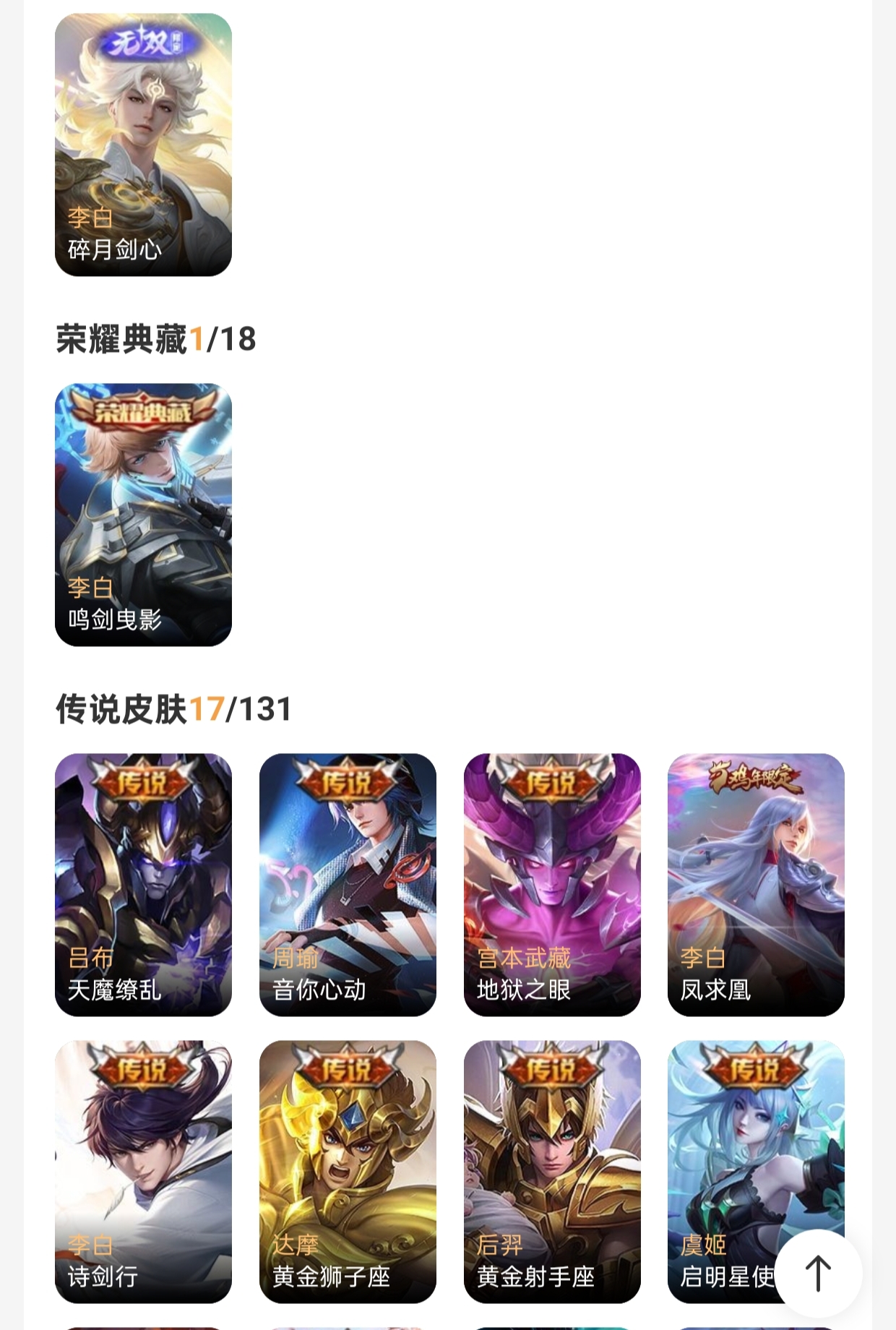
Task: Open the 宫本武藏 地狱之眼 skin
Action: click(x=552, y=885)
